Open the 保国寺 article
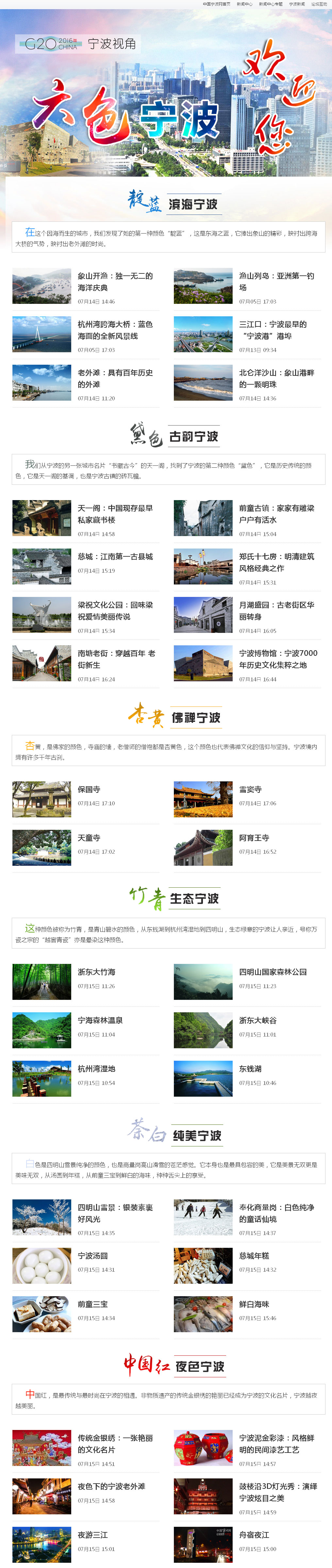The height and width of the screenshot is (1568, 332). coord(89,790)
